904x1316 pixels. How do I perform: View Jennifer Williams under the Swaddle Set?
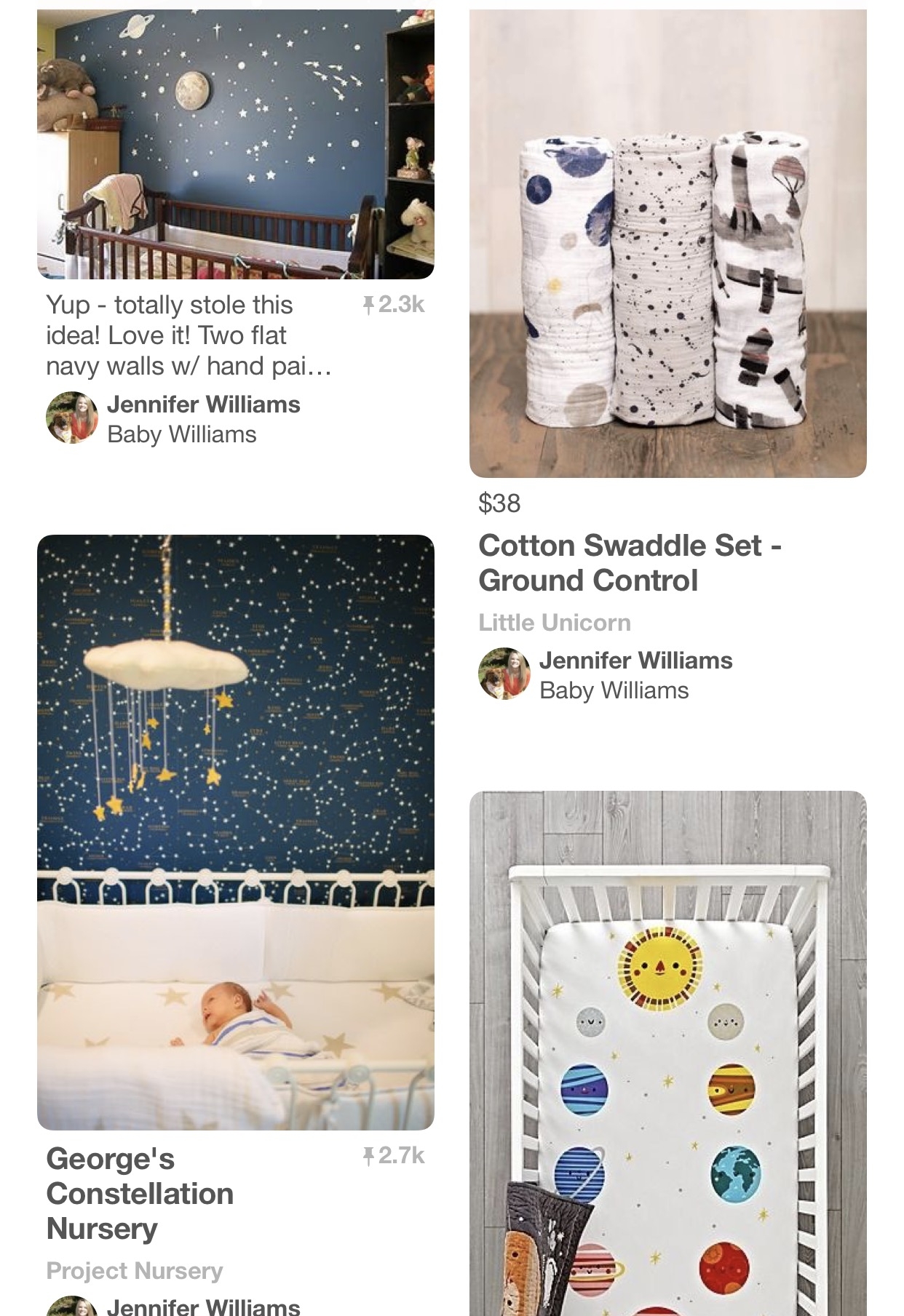tap(635, 661)
